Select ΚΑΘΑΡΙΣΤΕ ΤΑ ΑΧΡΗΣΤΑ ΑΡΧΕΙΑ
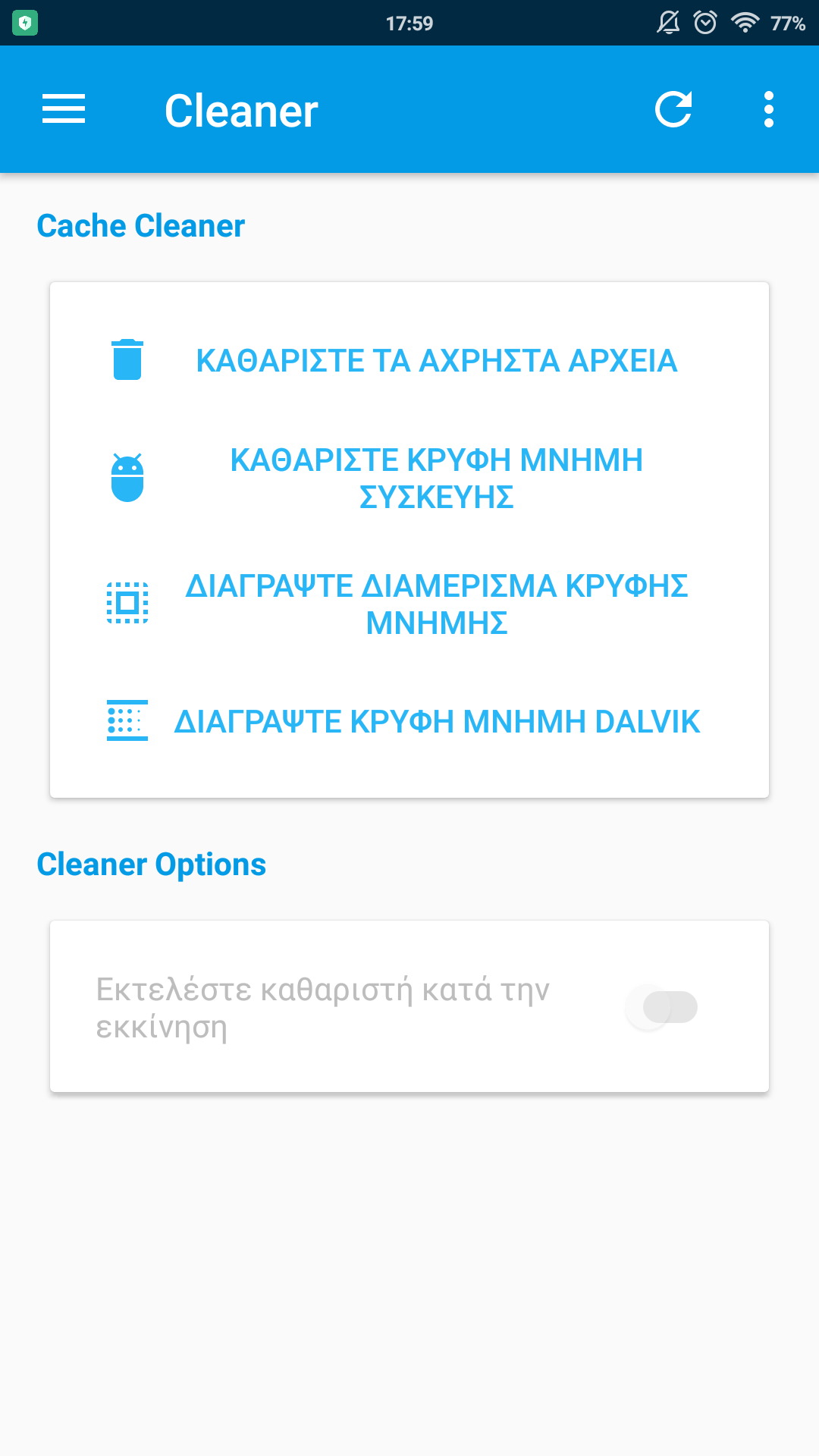Screen dimensions: 819x1456 (x=409, y=360)
